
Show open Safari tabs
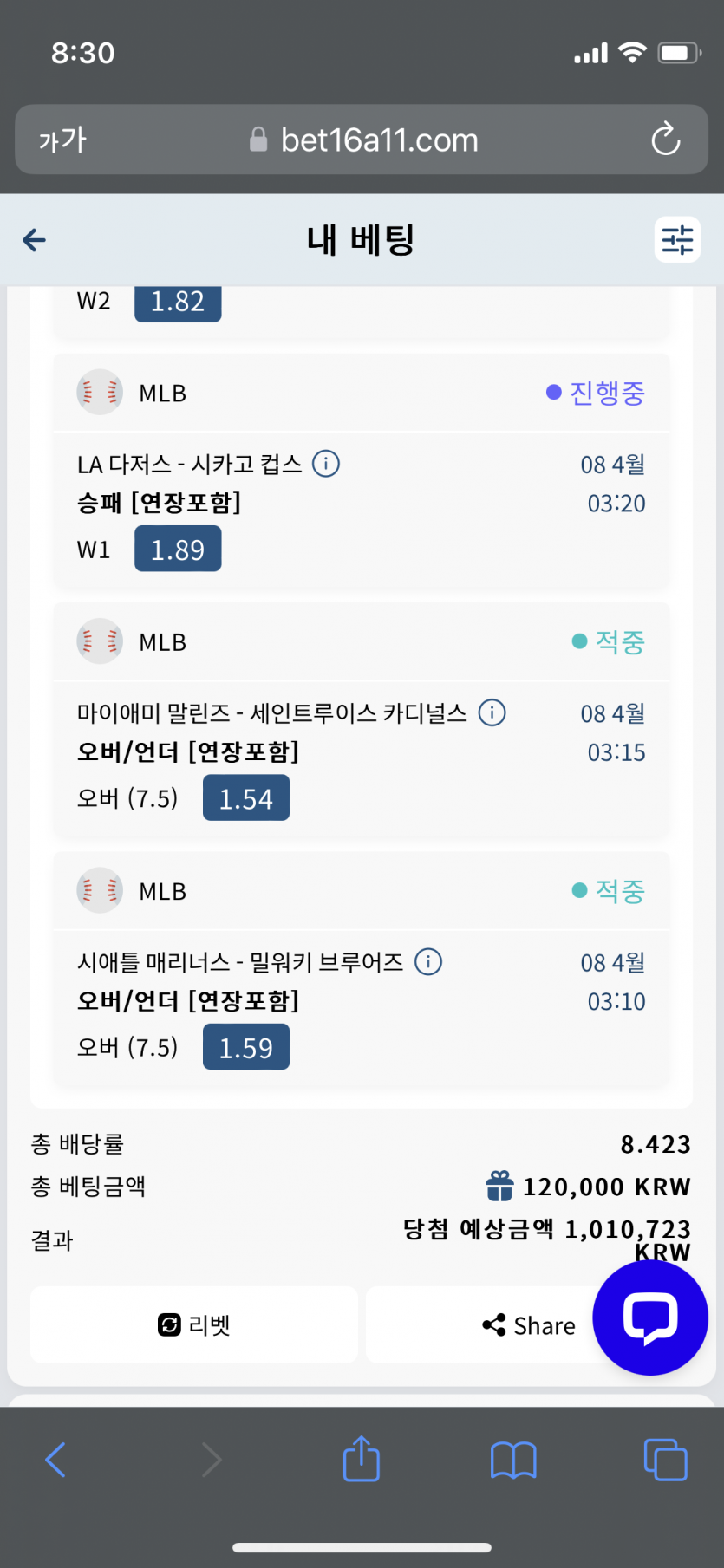665,1460
